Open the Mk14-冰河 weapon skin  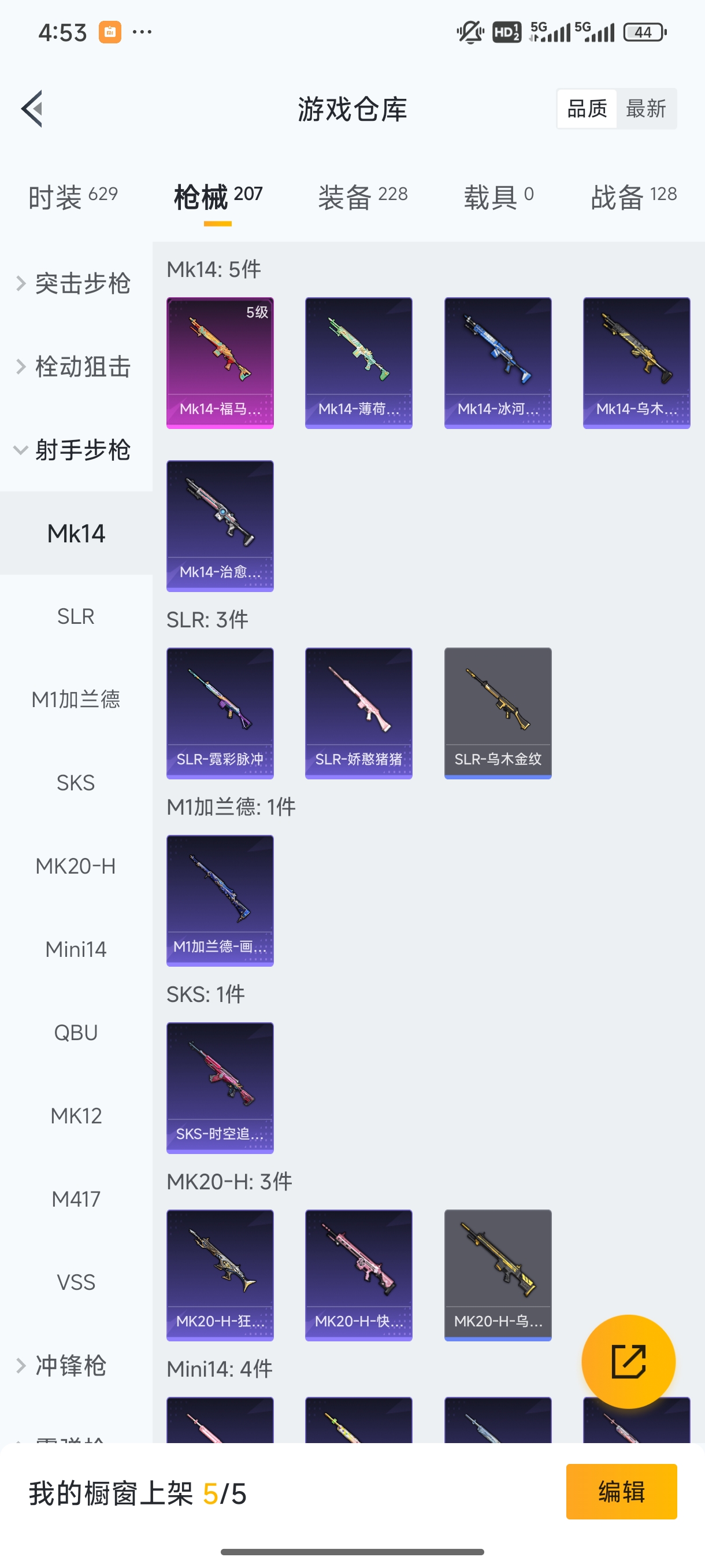[x=498, y=361]
